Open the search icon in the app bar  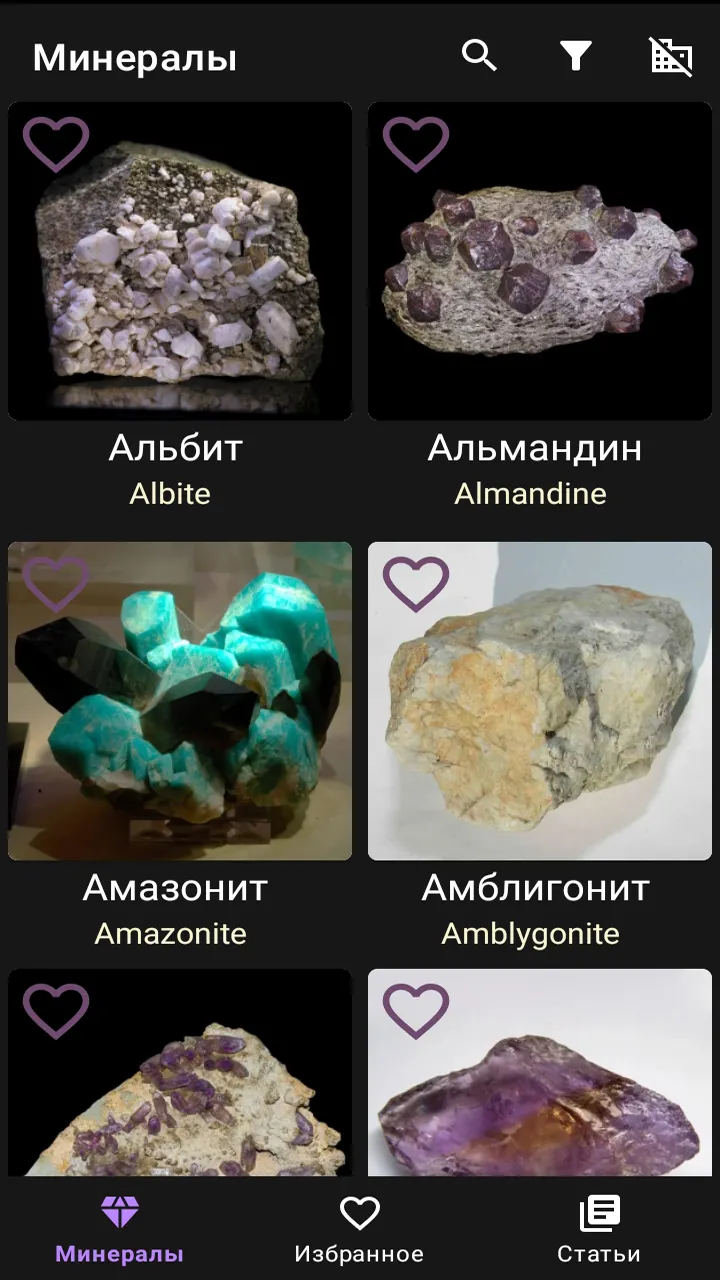coord(479,56)
